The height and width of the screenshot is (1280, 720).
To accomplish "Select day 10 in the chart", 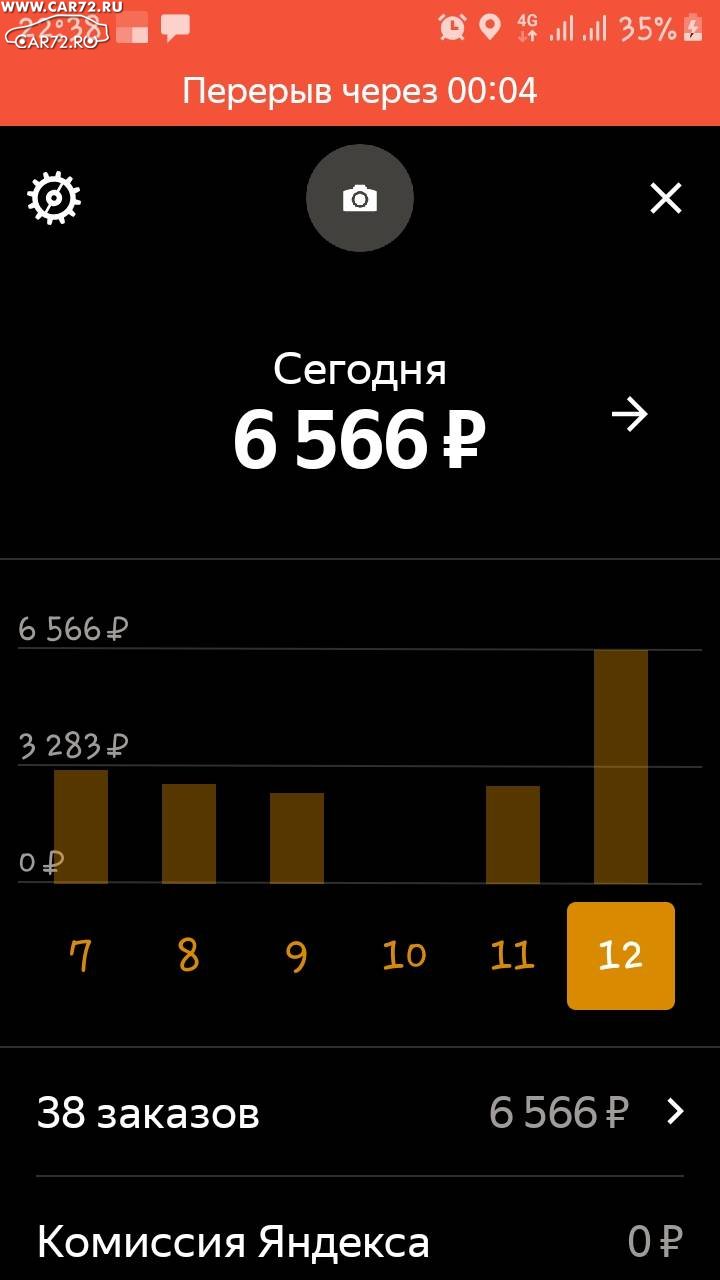I will pos(404,956).
